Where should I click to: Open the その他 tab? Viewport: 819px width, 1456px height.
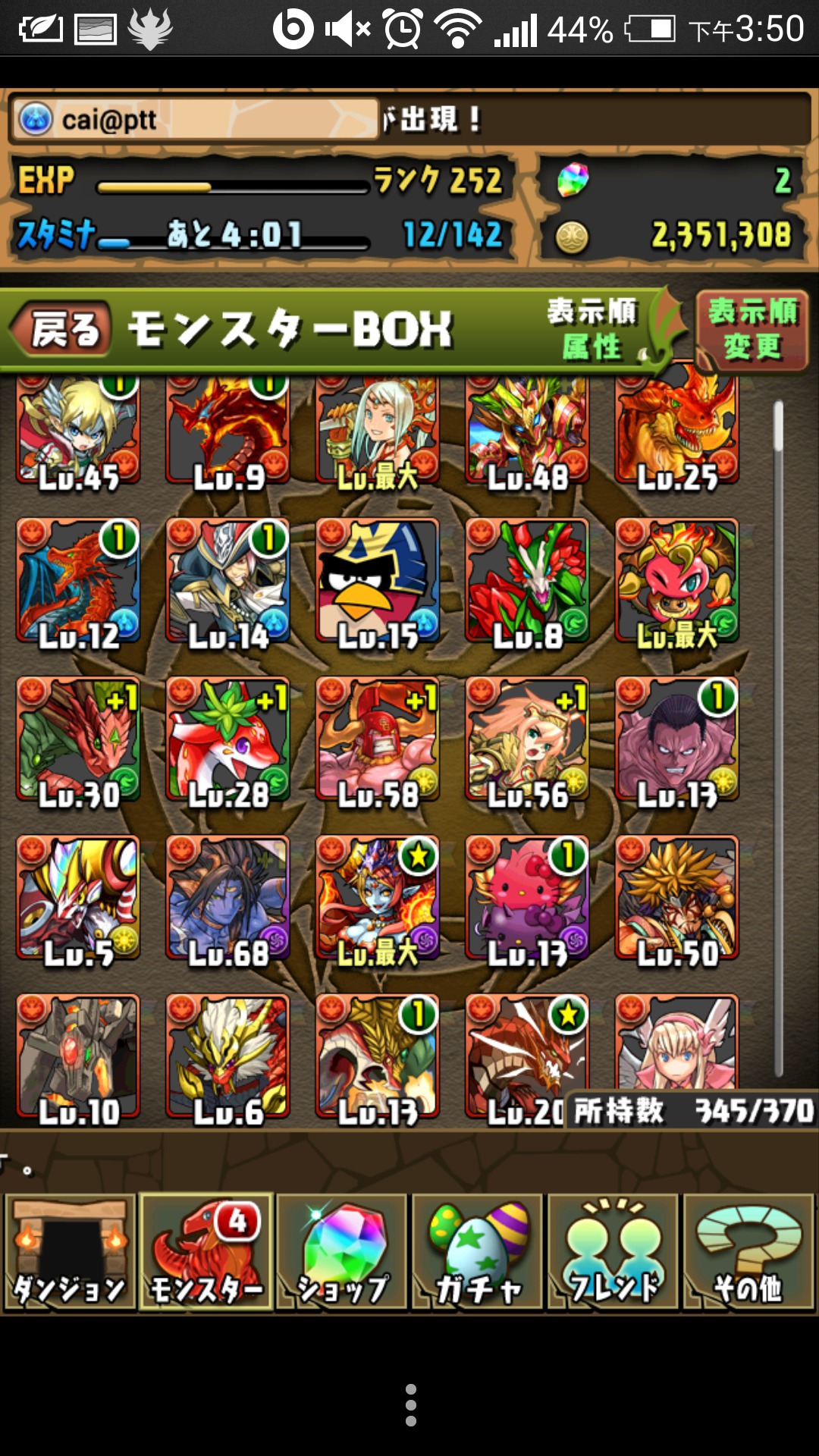749,1251
